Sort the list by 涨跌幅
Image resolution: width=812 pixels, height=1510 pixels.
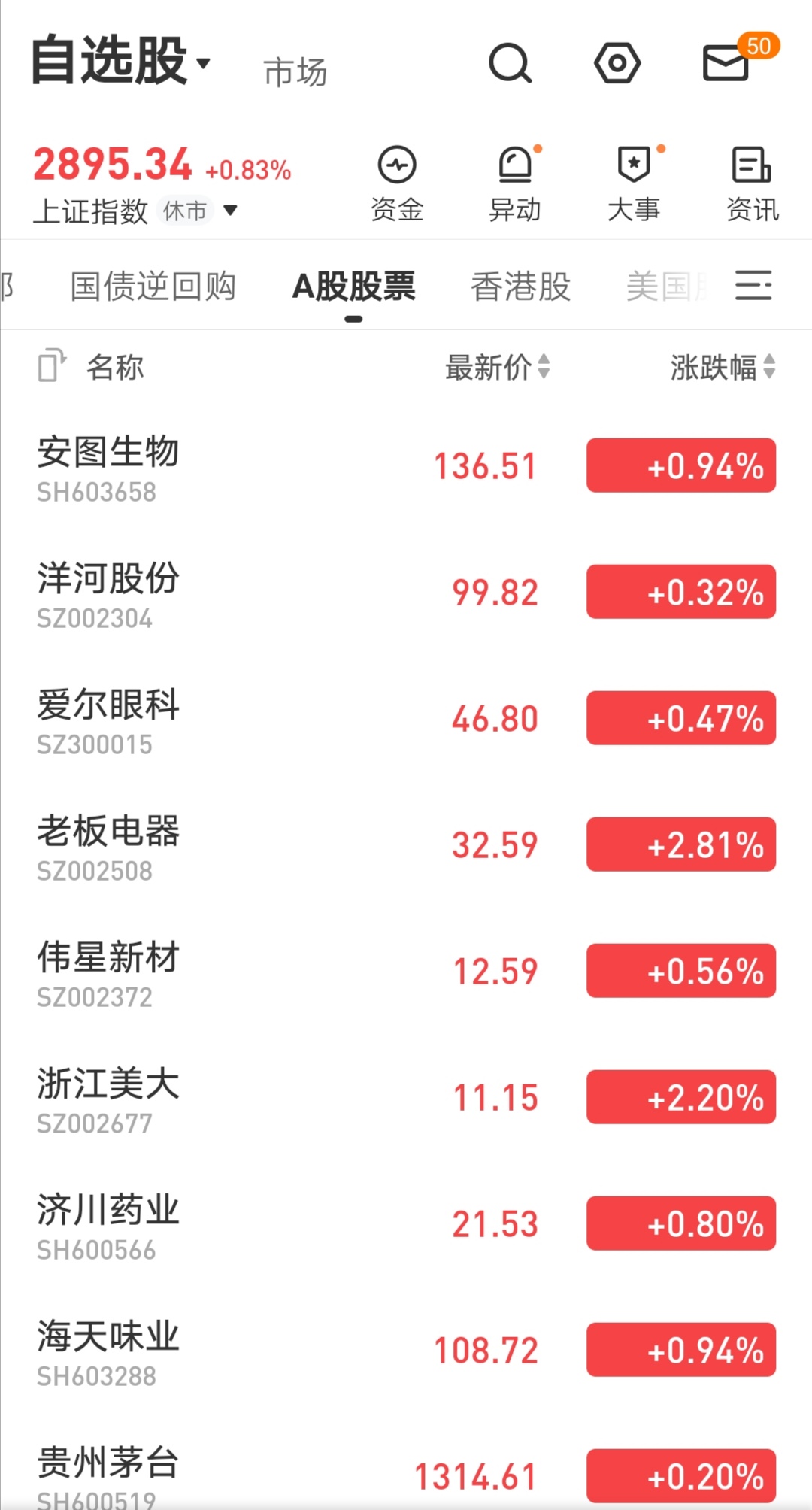click(x=722, y=368)
